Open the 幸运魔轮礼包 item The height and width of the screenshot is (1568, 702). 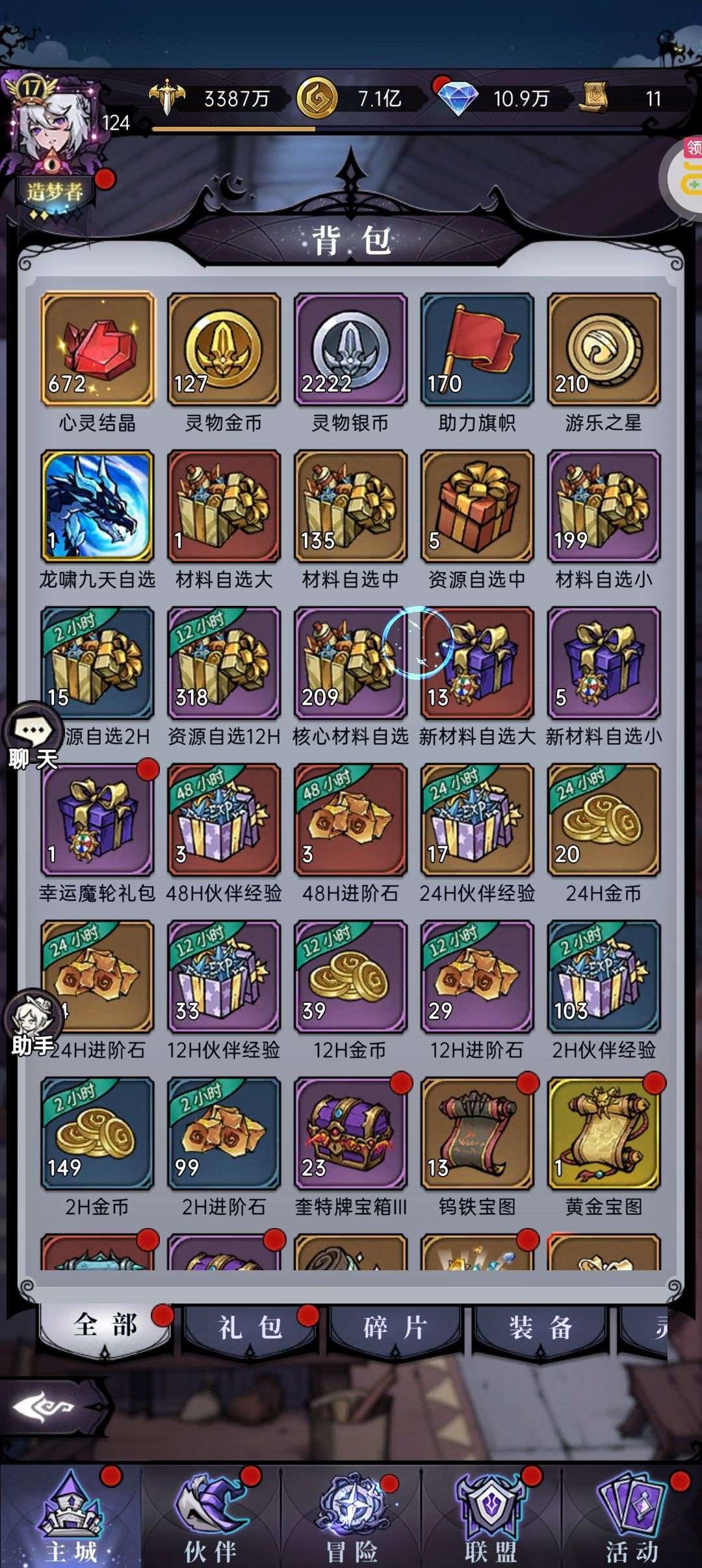point(97,819)
